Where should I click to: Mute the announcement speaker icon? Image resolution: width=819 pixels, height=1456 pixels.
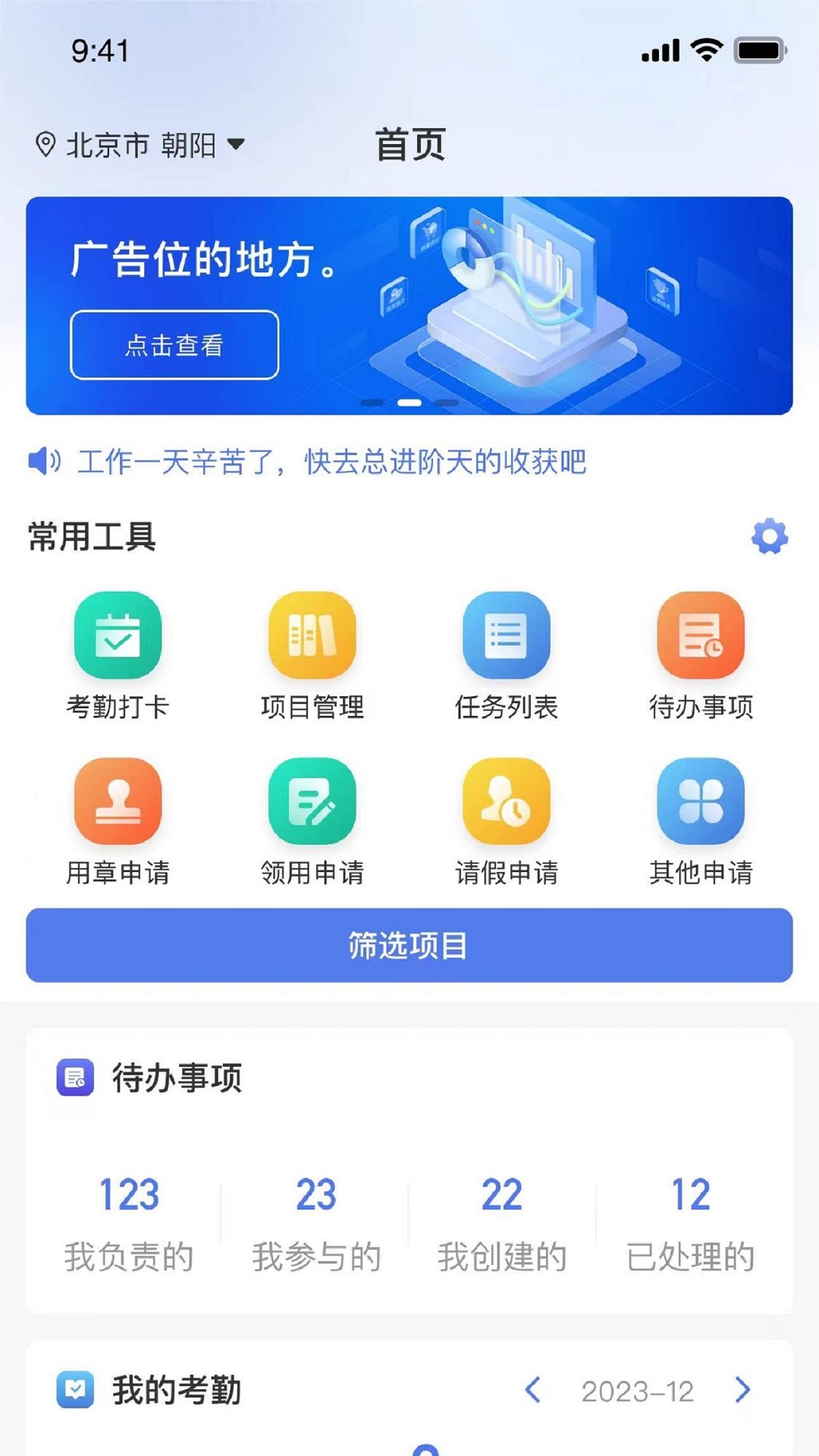[x=44, y=460]
